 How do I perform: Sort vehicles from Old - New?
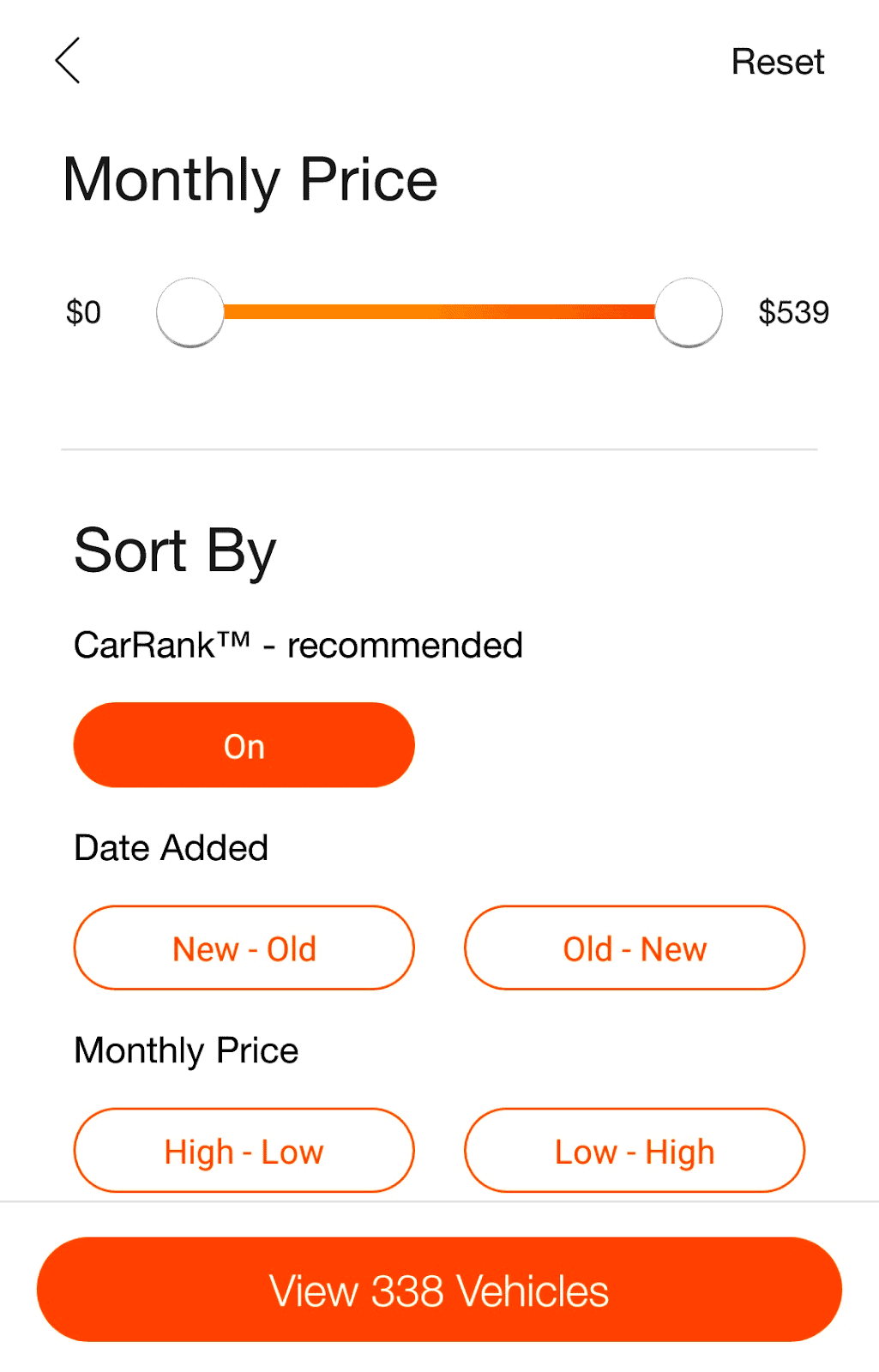[634, 948]
